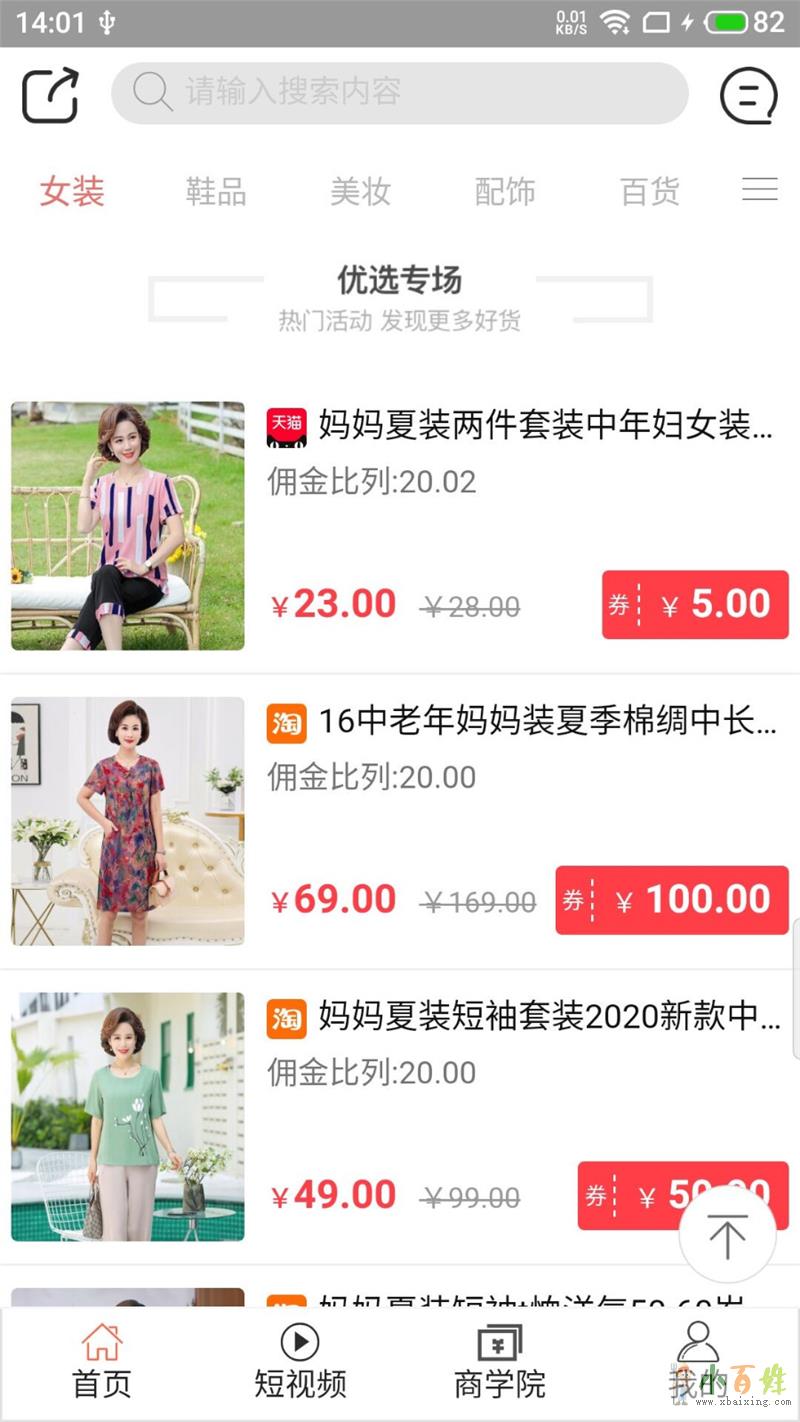Open the 商学院 tab
This screenshot has height=1422, width=800.
(500, 1362)
